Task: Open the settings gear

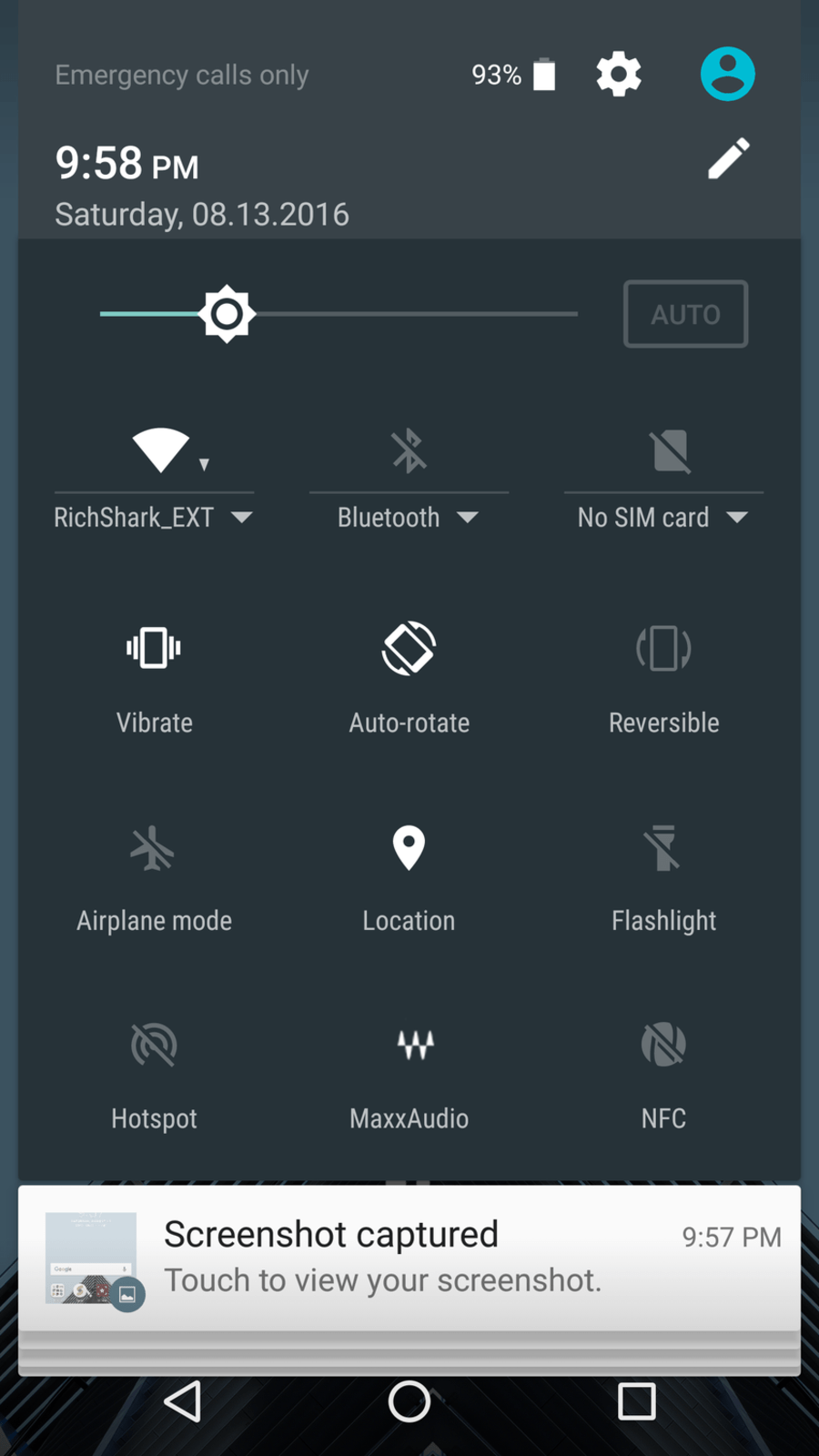Action: pyautogui.click(x=619, y=74)
